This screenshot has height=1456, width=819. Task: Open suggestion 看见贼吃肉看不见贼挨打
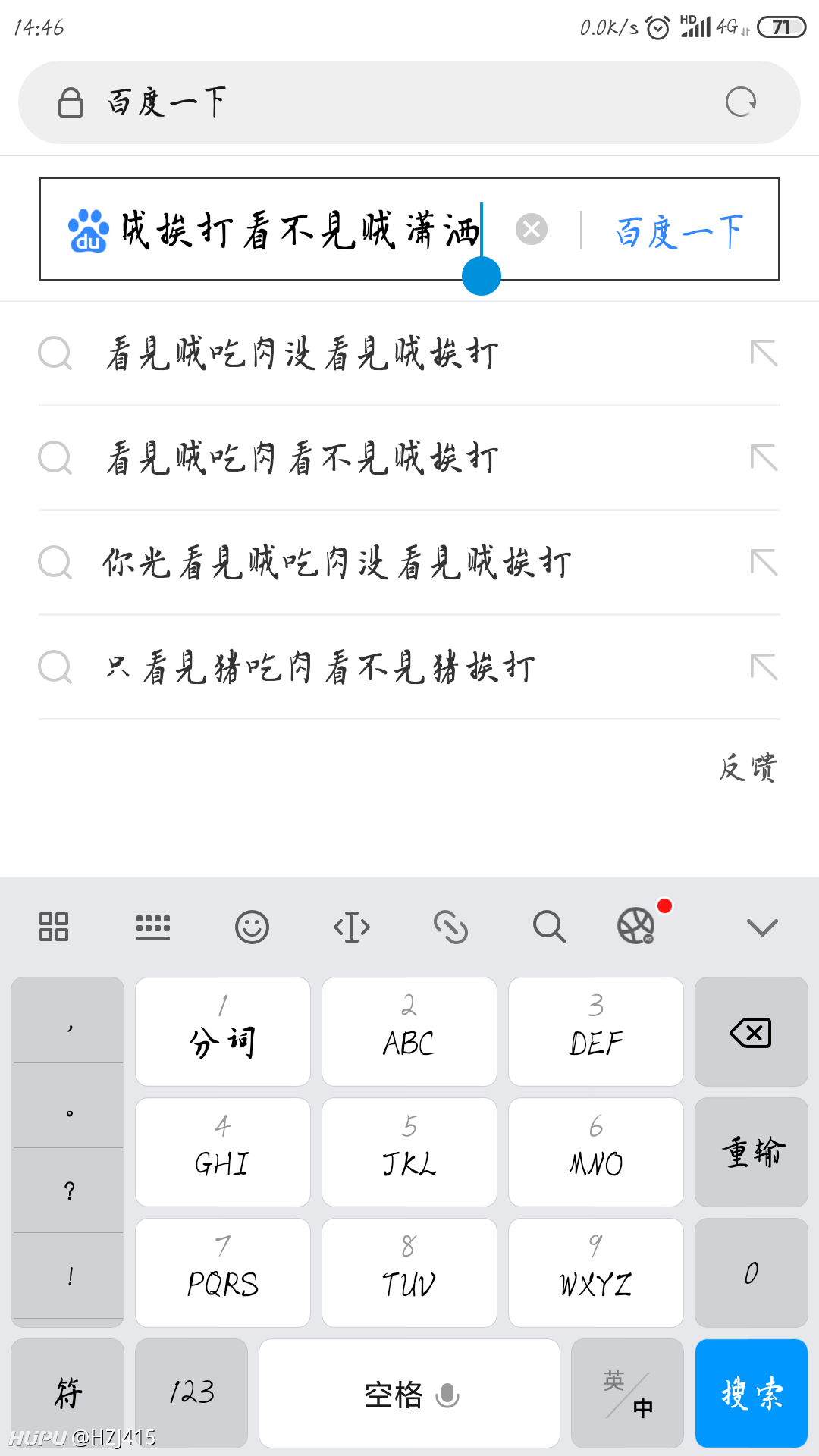[409, 458]
